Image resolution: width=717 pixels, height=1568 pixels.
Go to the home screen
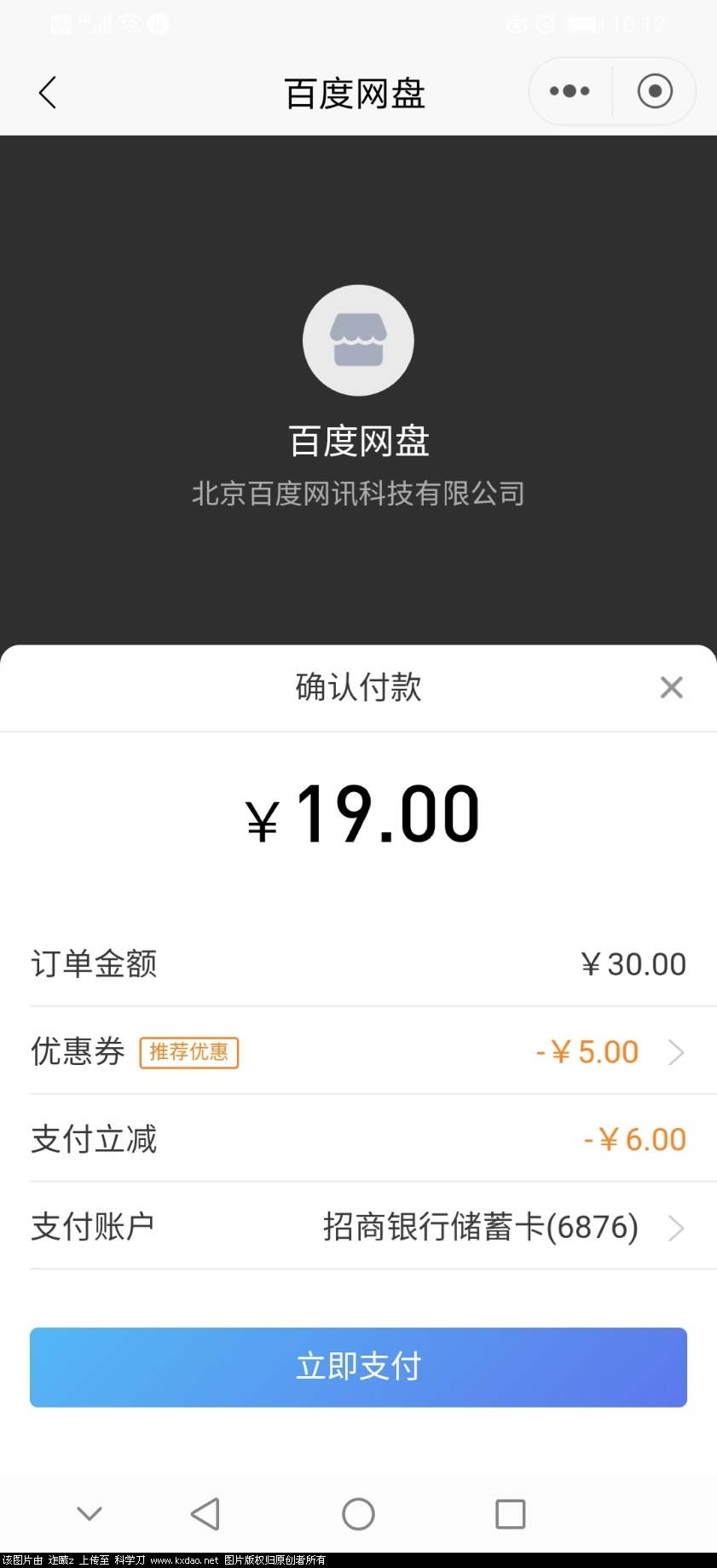pyautogui.click(x=358, y=1514)
